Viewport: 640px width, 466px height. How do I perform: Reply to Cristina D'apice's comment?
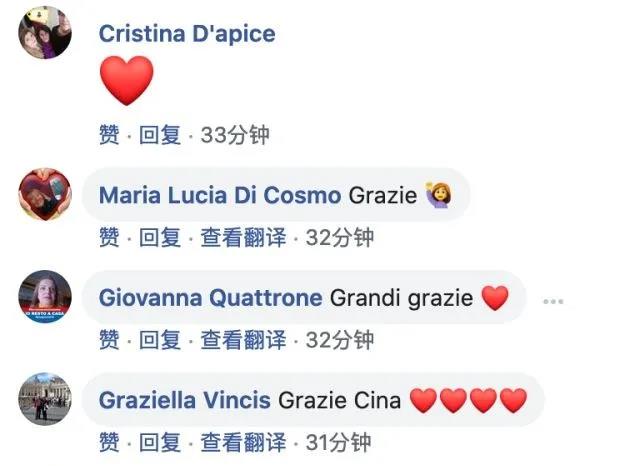coord(160,135)
